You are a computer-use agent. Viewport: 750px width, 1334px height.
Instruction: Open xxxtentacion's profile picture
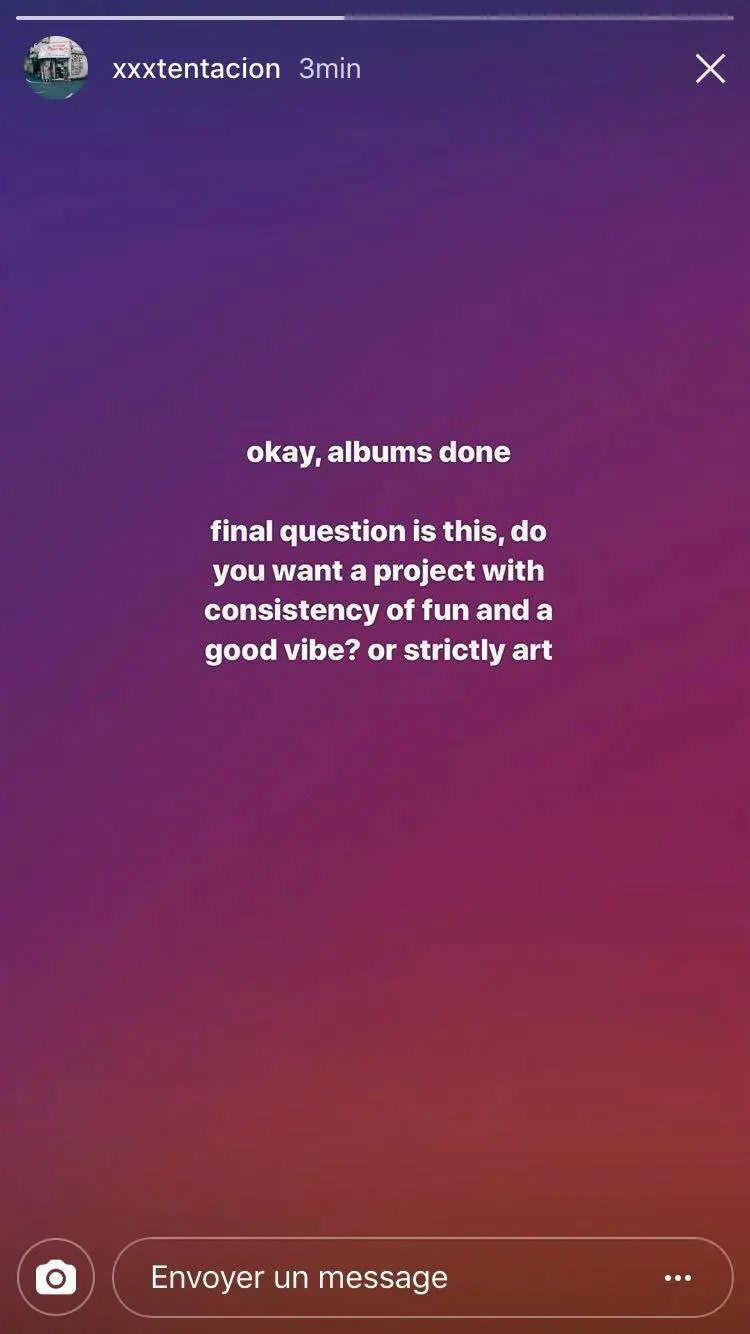[x=55, y=68]
